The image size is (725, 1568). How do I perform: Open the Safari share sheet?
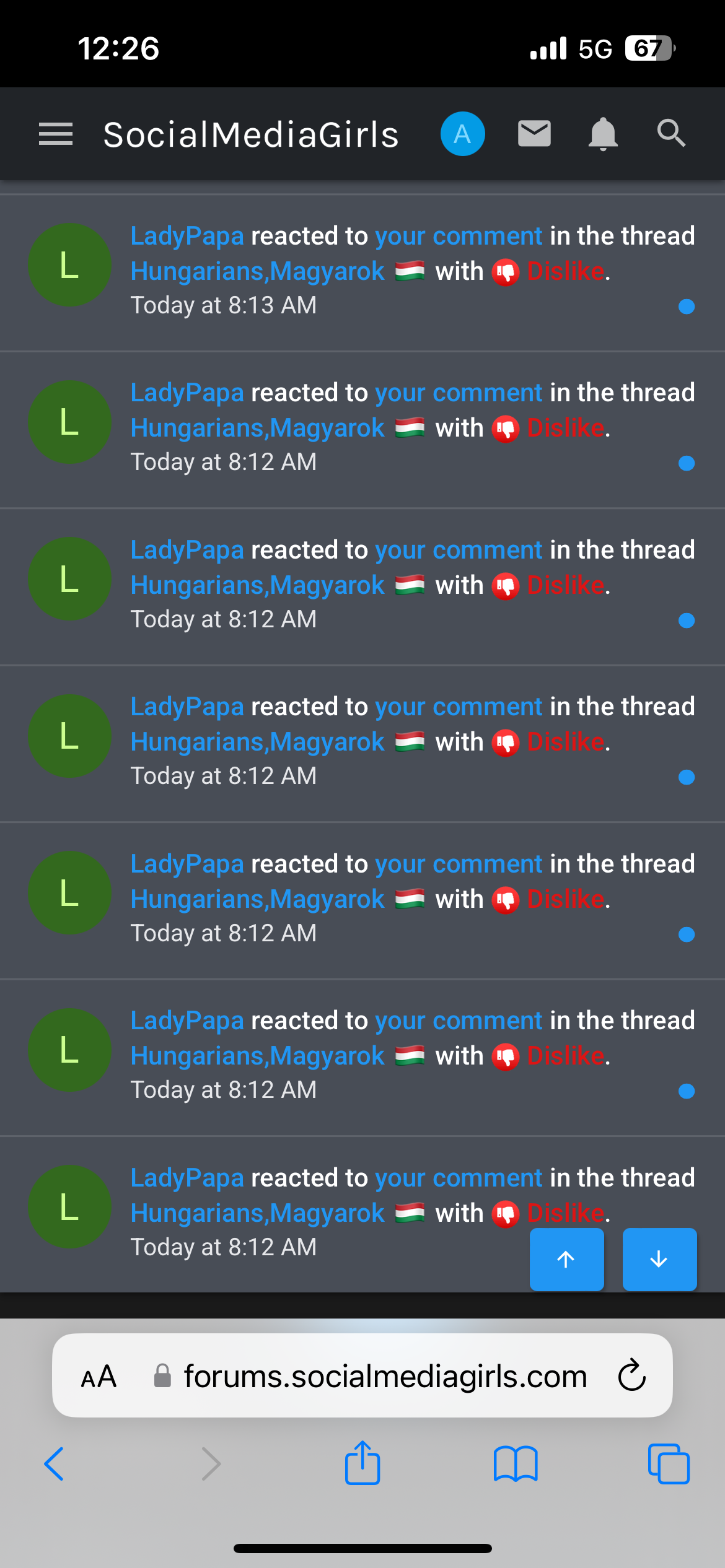362,1463
